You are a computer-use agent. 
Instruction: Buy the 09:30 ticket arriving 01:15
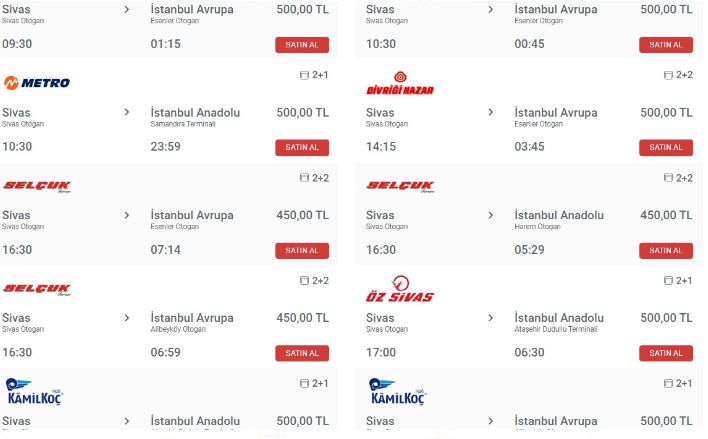click(x=301, y=45)
